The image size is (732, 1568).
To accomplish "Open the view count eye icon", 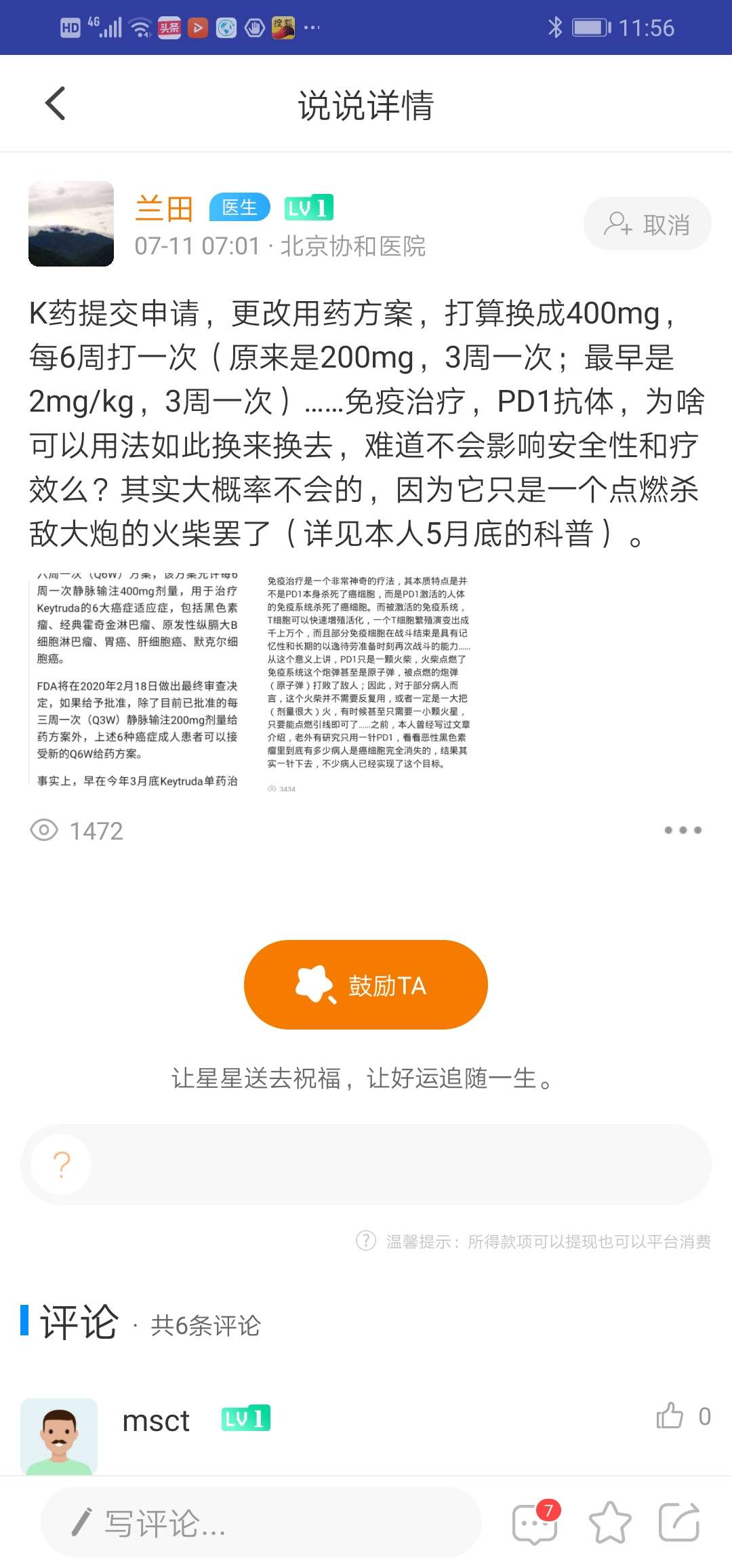I will point(45,830).
